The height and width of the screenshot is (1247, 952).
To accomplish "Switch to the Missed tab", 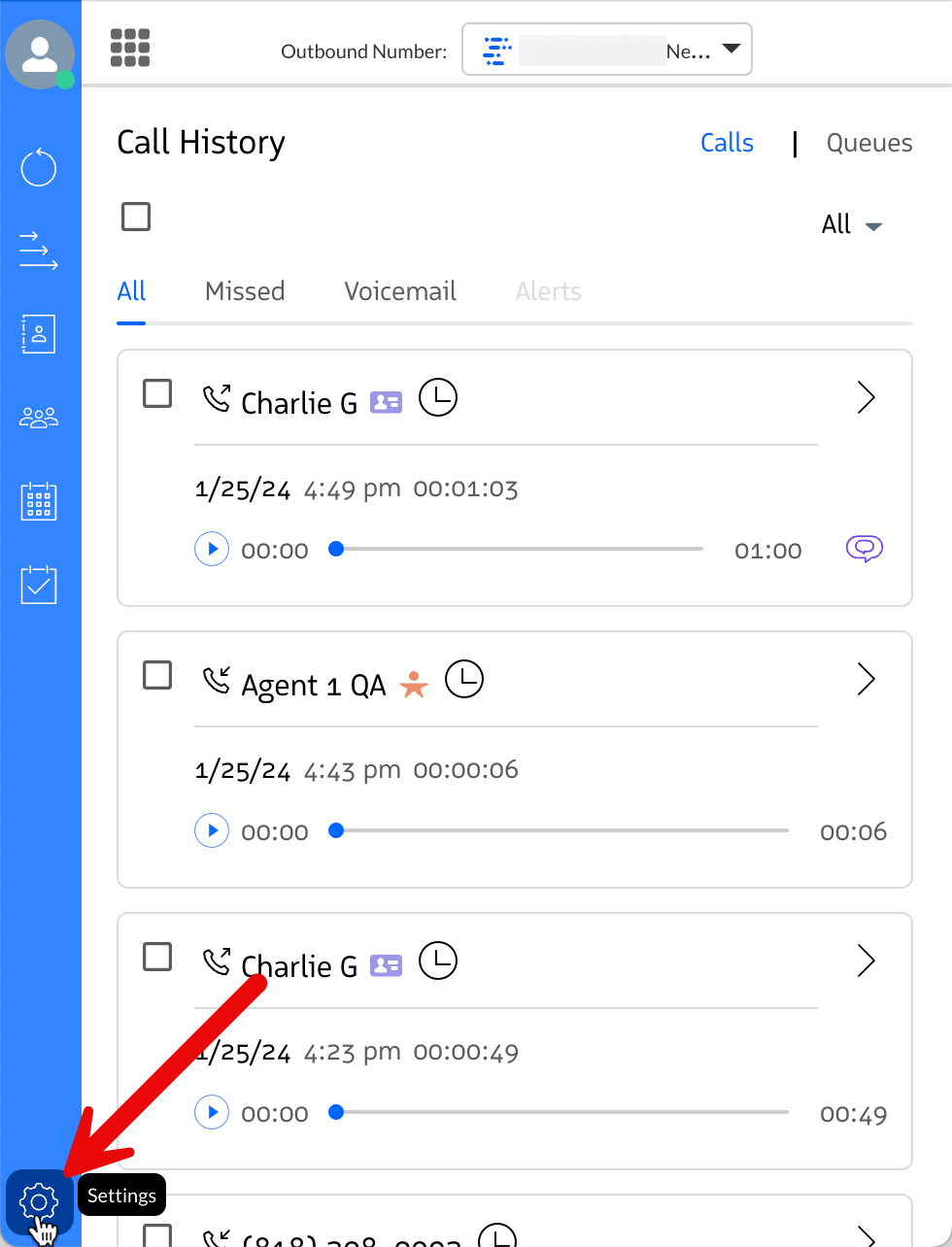I will [245, 291].
